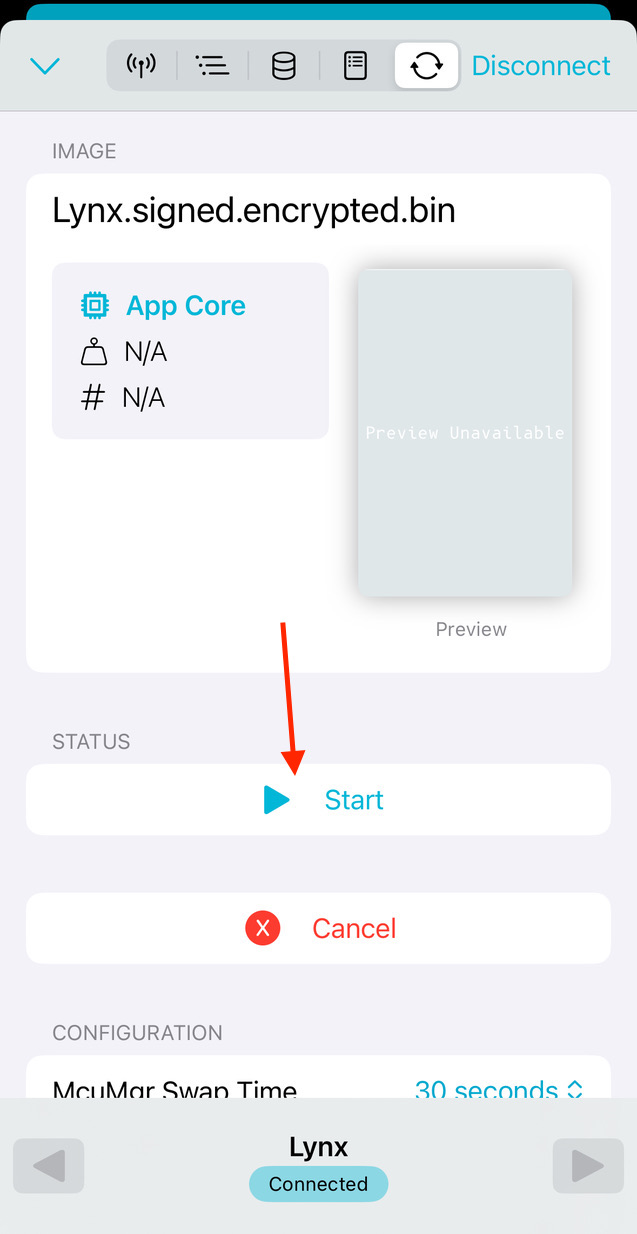This screenshot has height=1234, width=637.
Task: Switch to the logs notebook tab
Action: [x=355, y=66]
